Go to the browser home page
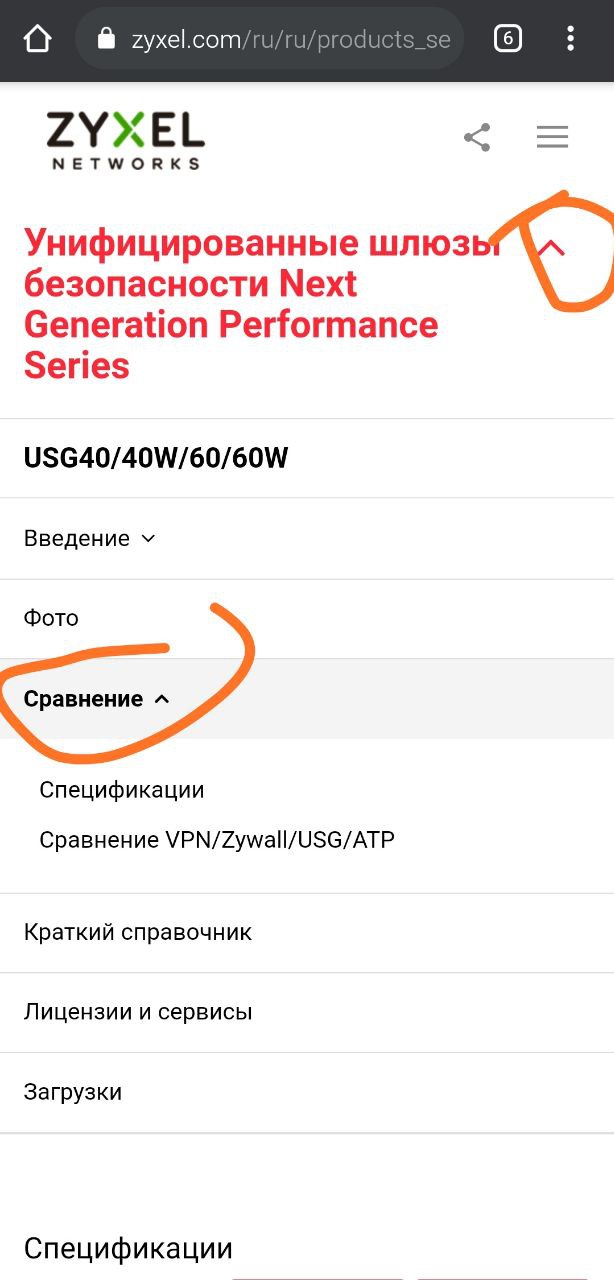 (x=37, y=40)
